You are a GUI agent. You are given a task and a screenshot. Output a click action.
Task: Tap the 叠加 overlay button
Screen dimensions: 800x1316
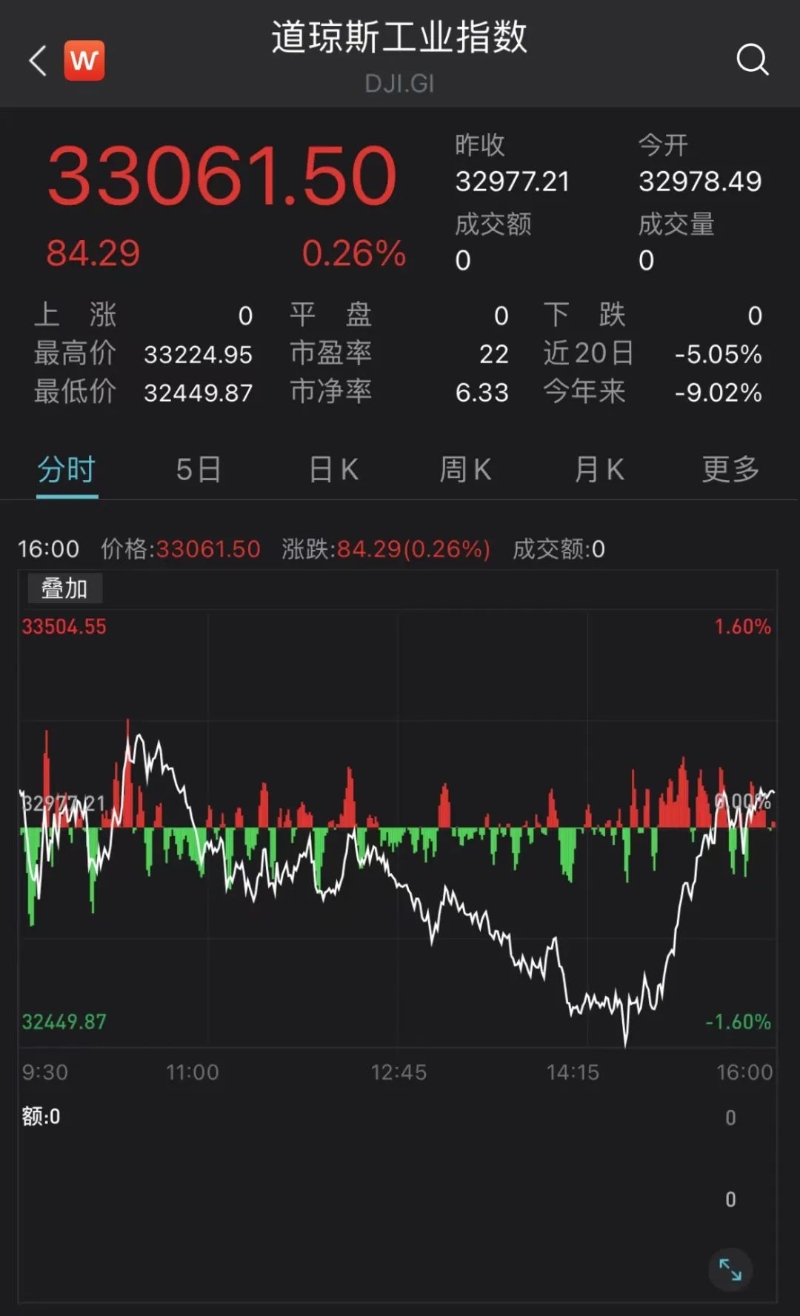pos(64,589)
